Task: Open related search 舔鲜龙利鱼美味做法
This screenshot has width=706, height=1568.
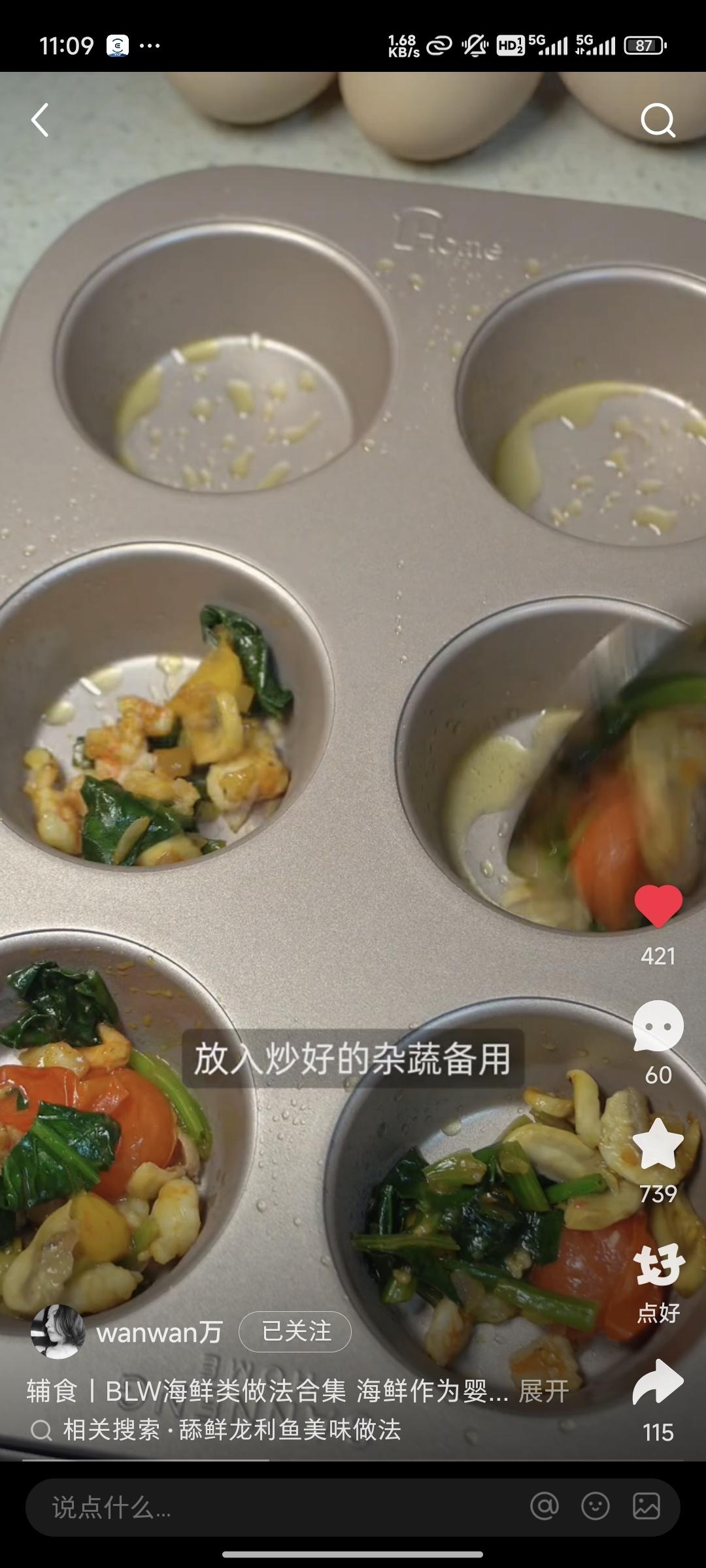Action: [231, 1430]
